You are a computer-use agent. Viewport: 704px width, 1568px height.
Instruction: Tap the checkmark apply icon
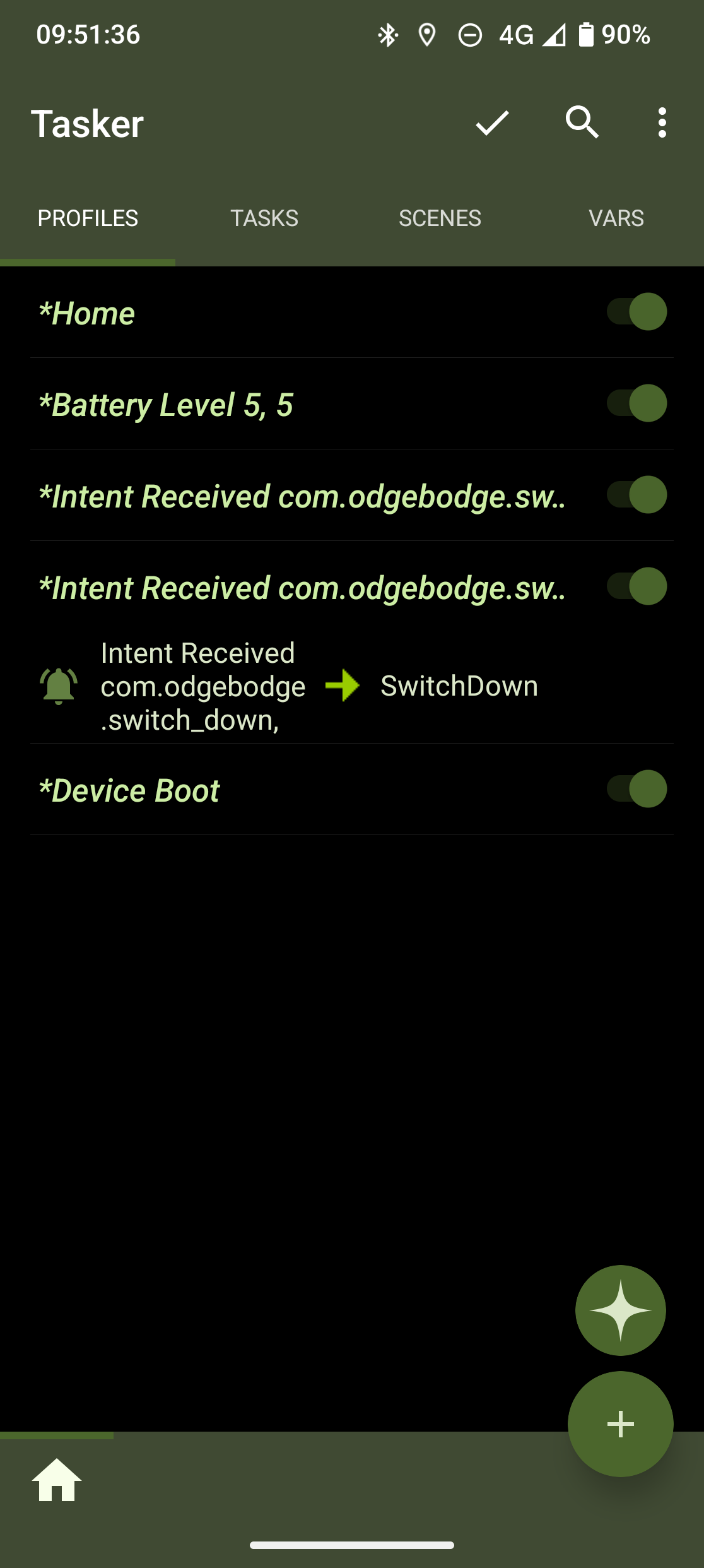[492, 122]
